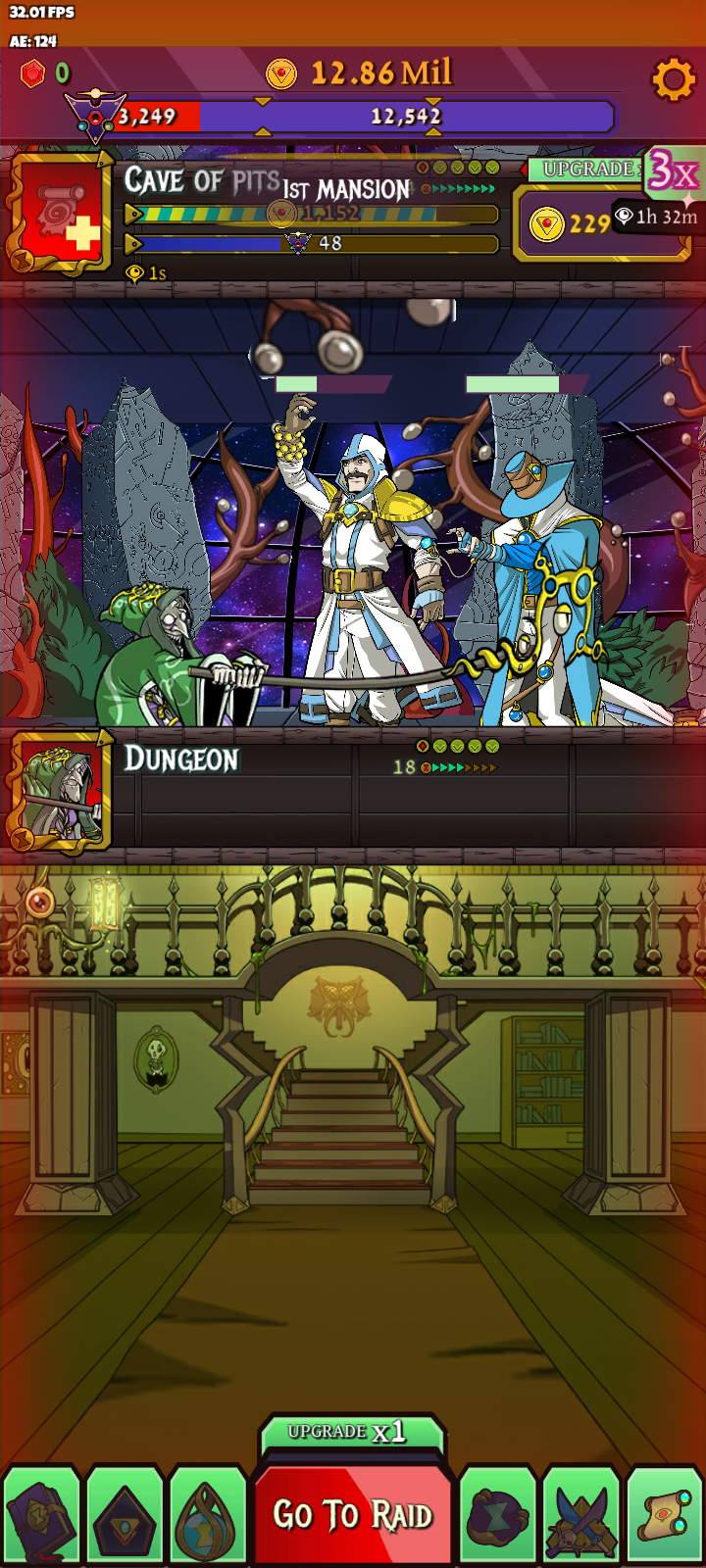The image size is (706, 1568).
Task: Open the Dungeon character card
Action: pyautogui.click(x=61, y=792)
